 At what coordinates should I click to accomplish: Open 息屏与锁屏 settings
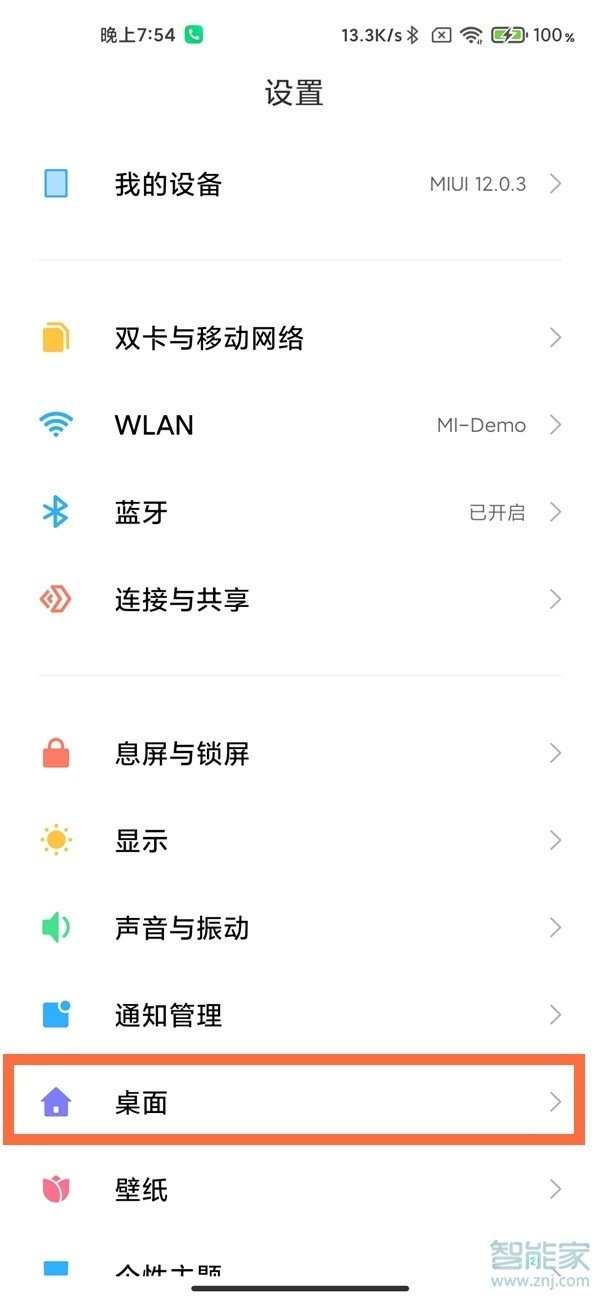pos(300,753)
